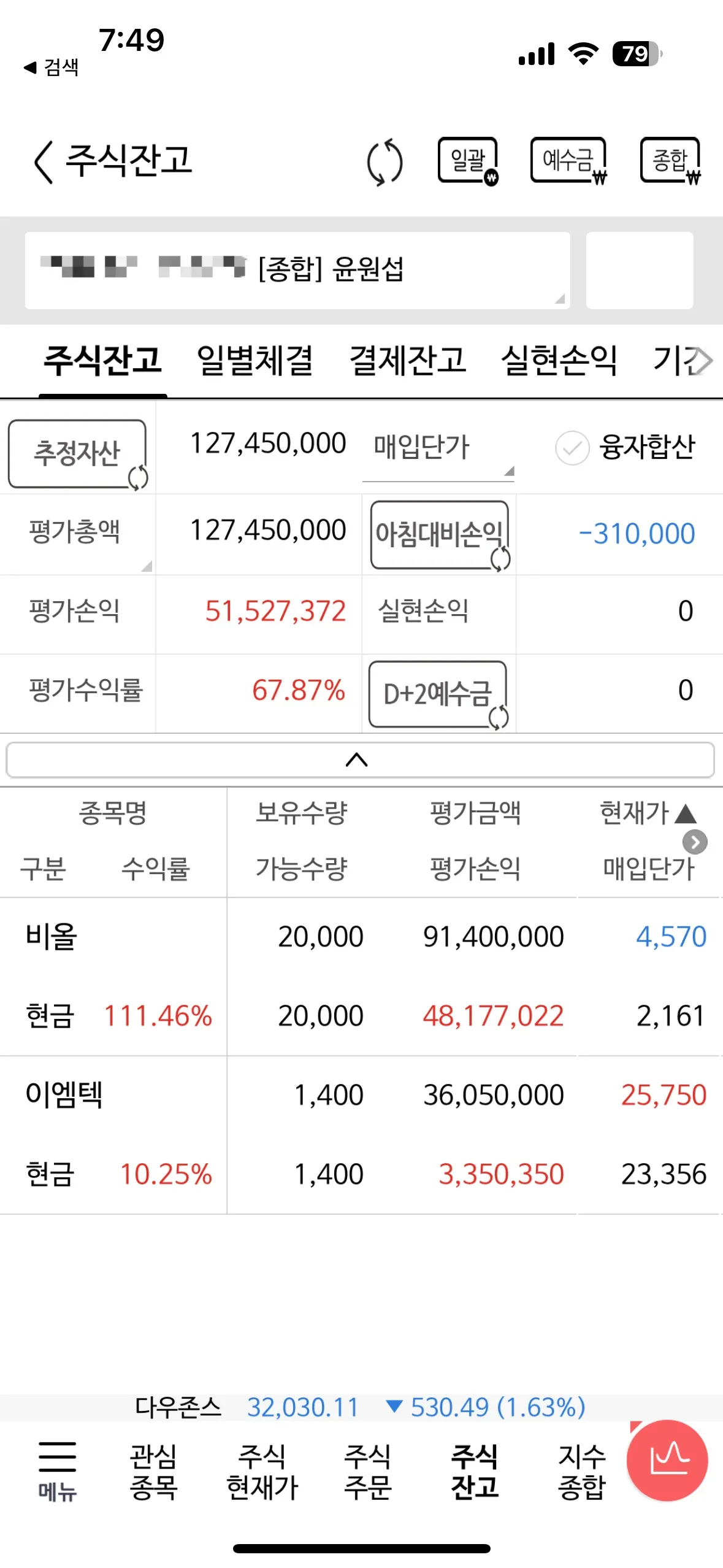The image size is (723, 1568).
Task: Tap the refresh icon on 아침대비손익
Action: pos(502,559)
